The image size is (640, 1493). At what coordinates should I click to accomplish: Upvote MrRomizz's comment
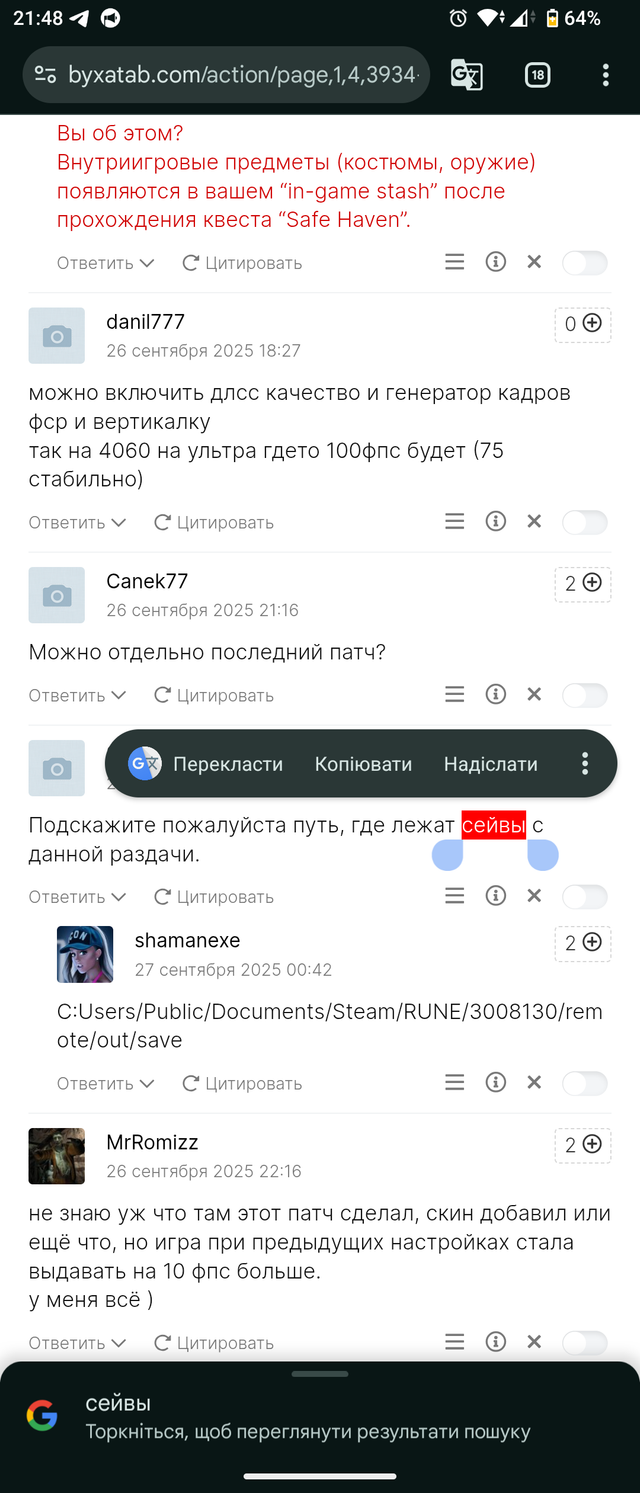pos(592,1144)
